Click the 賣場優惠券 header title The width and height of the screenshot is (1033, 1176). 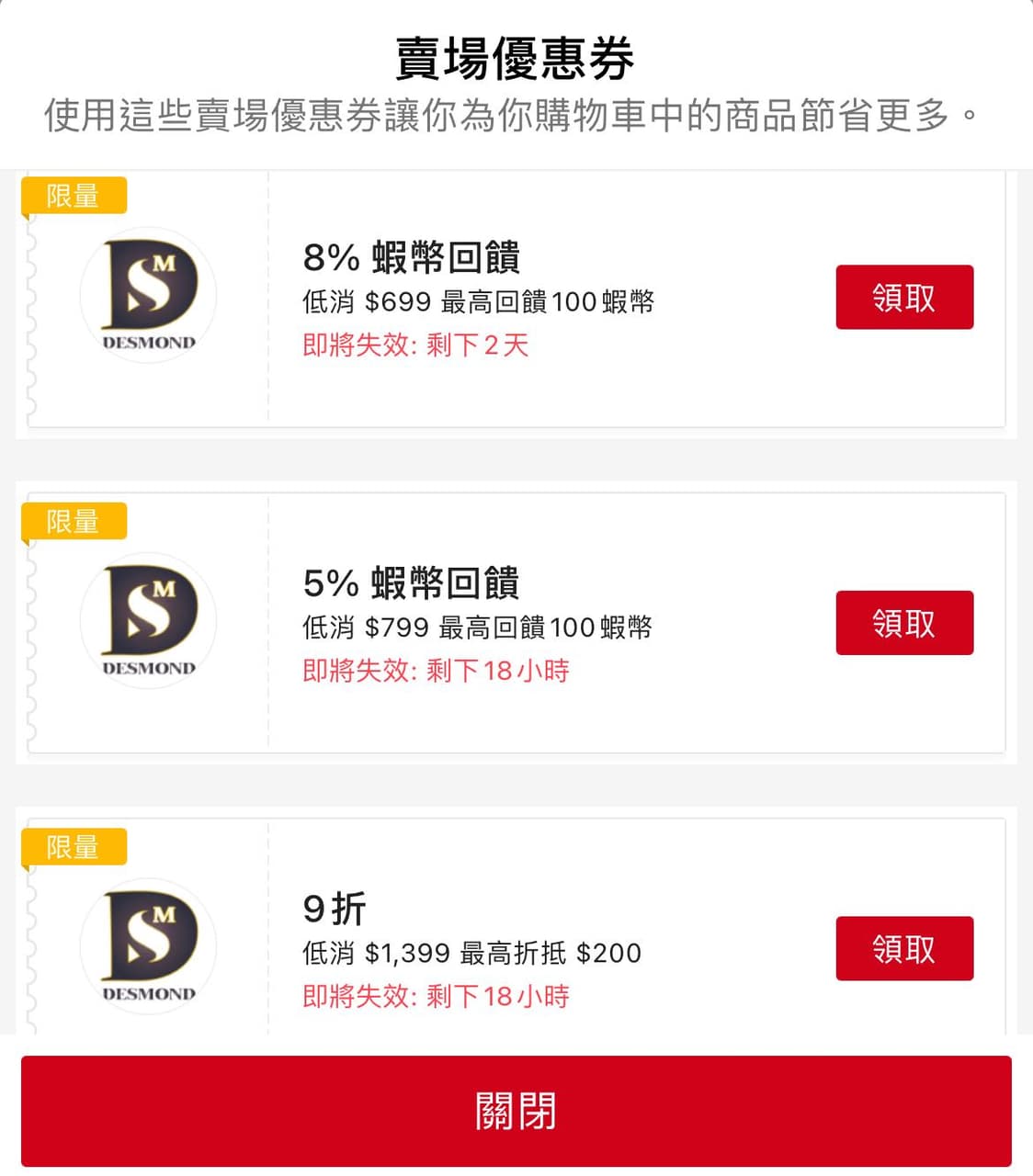(516, 57)
